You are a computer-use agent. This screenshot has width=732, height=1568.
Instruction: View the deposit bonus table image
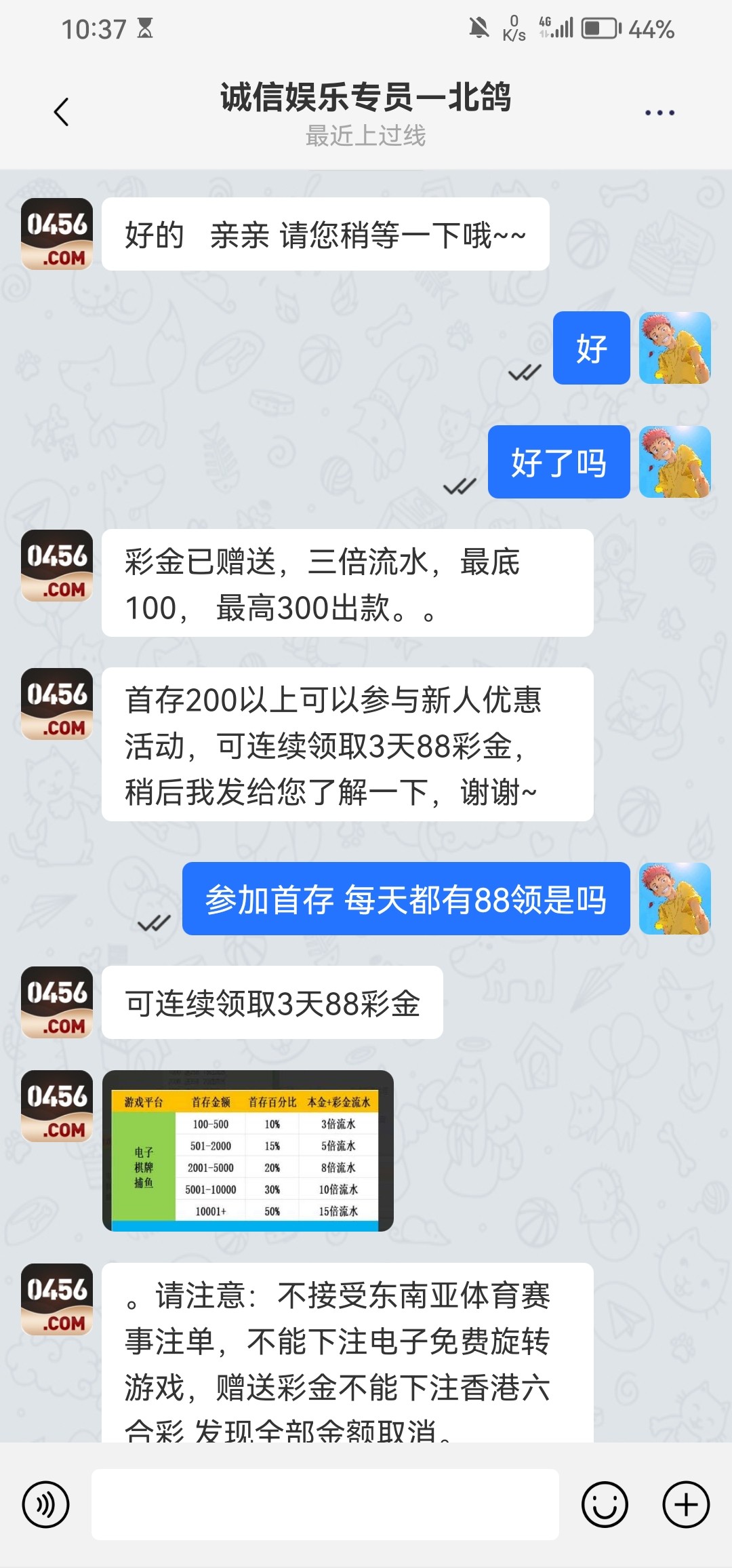tap(247, 1150)
